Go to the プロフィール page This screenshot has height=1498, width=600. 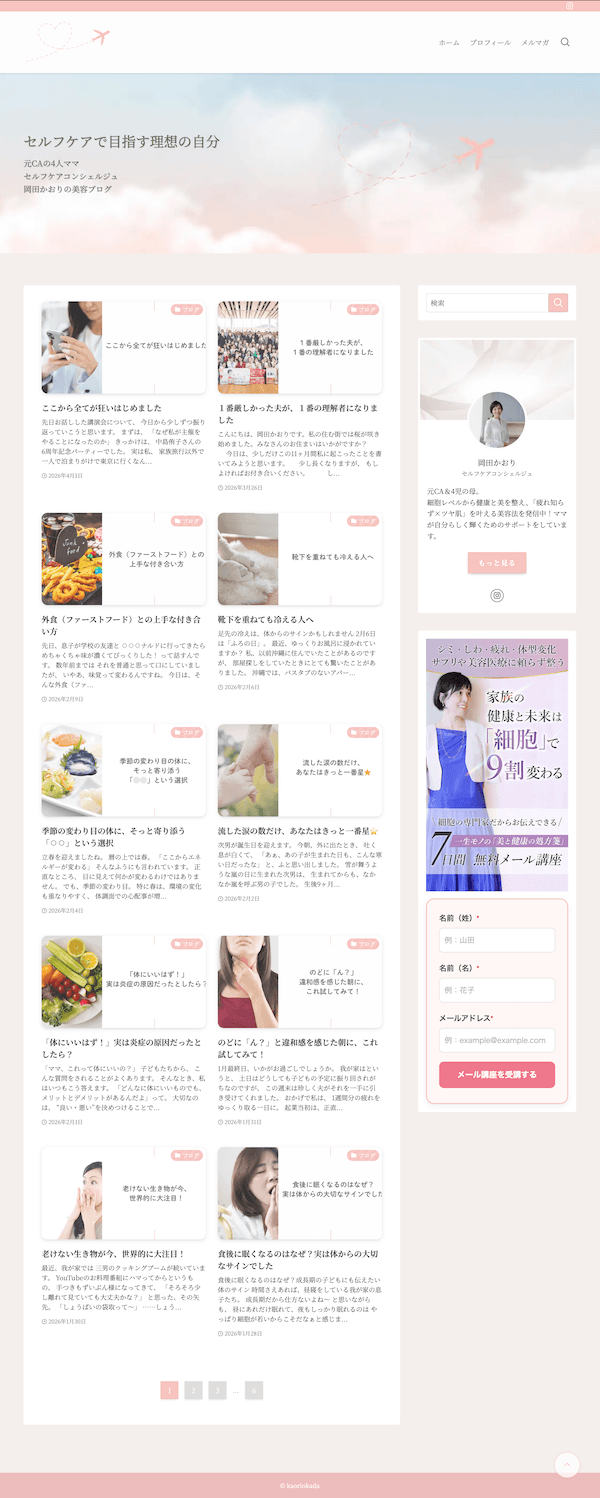[x=490, y=43]
